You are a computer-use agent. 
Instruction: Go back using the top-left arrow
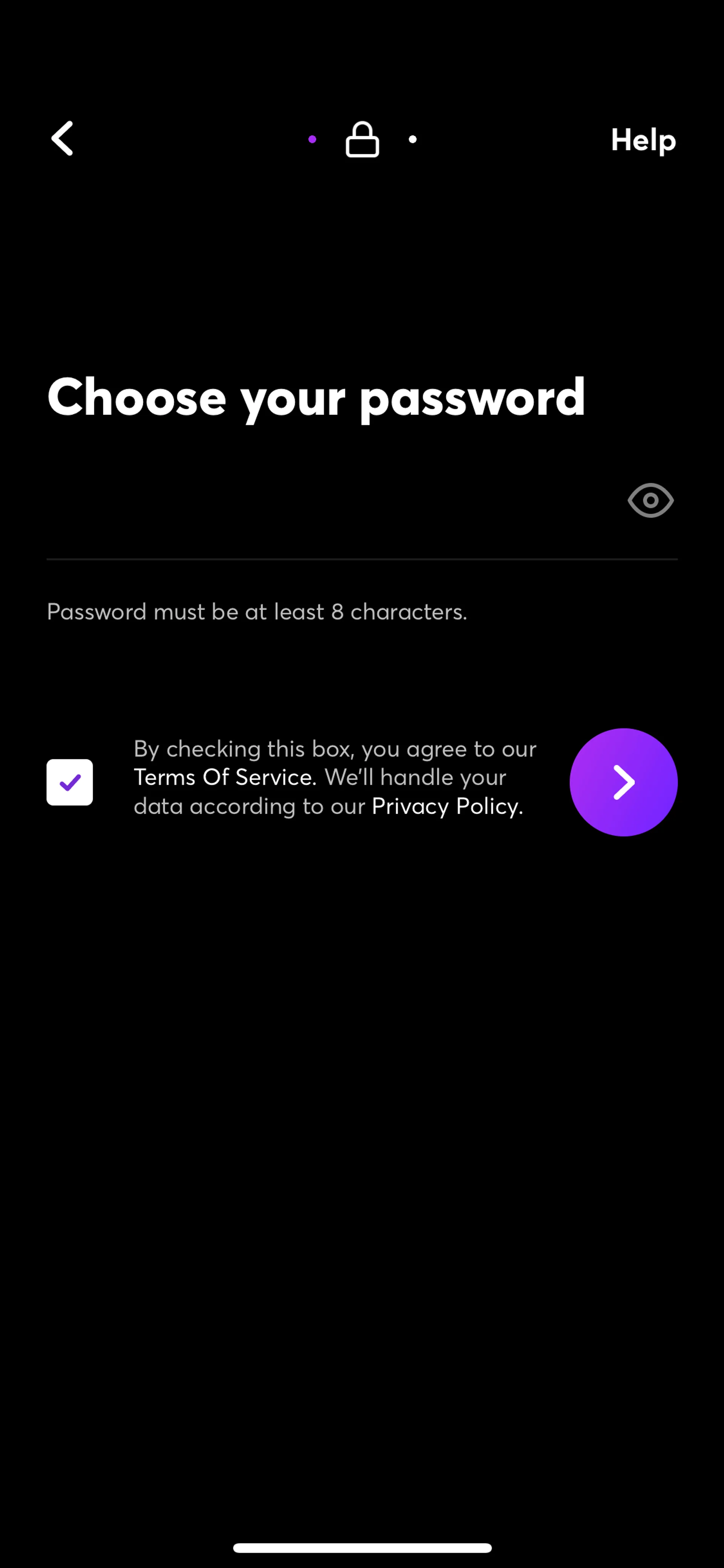tap(62, 138)
